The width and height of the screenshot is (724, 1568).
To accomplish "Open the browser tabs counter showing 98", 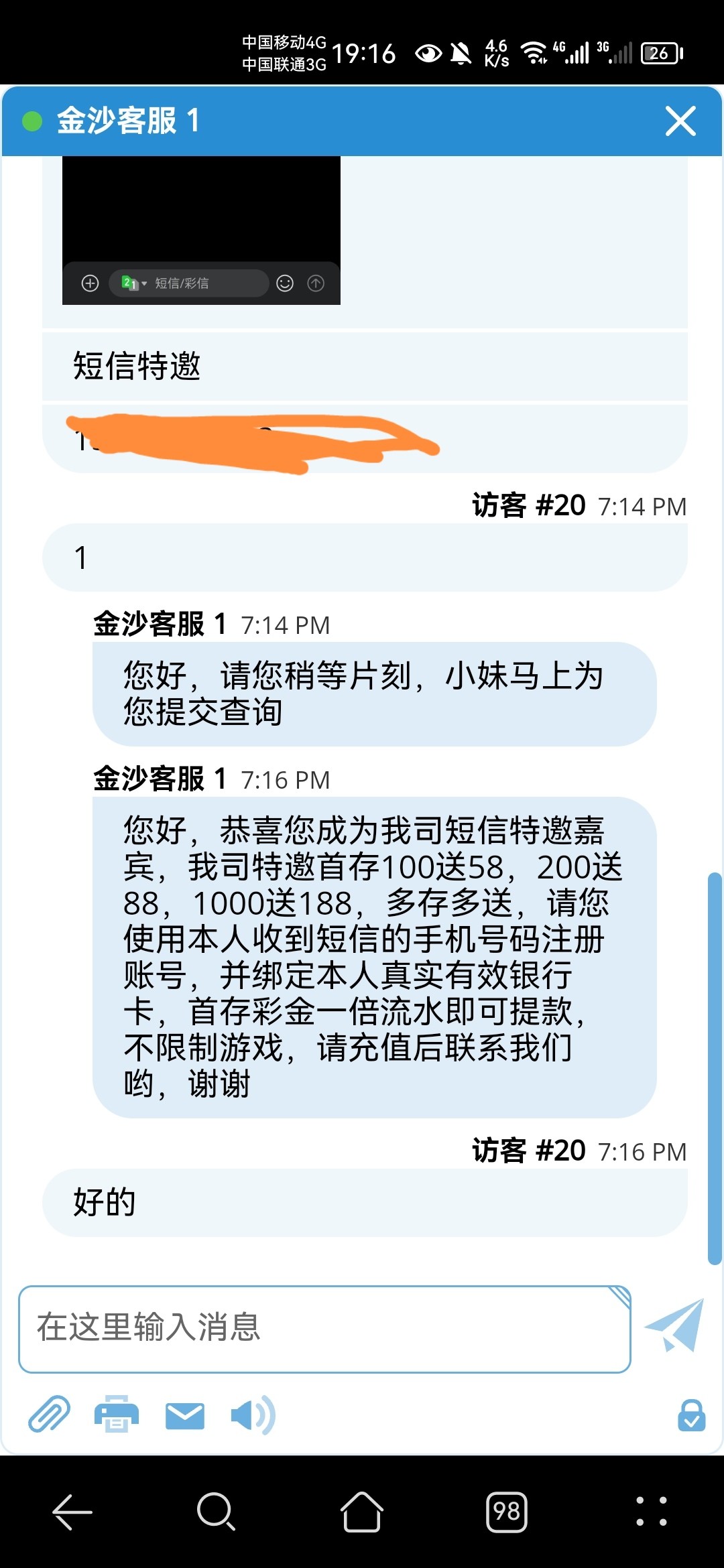I will pyautogui.click(x=506, y=1512).
